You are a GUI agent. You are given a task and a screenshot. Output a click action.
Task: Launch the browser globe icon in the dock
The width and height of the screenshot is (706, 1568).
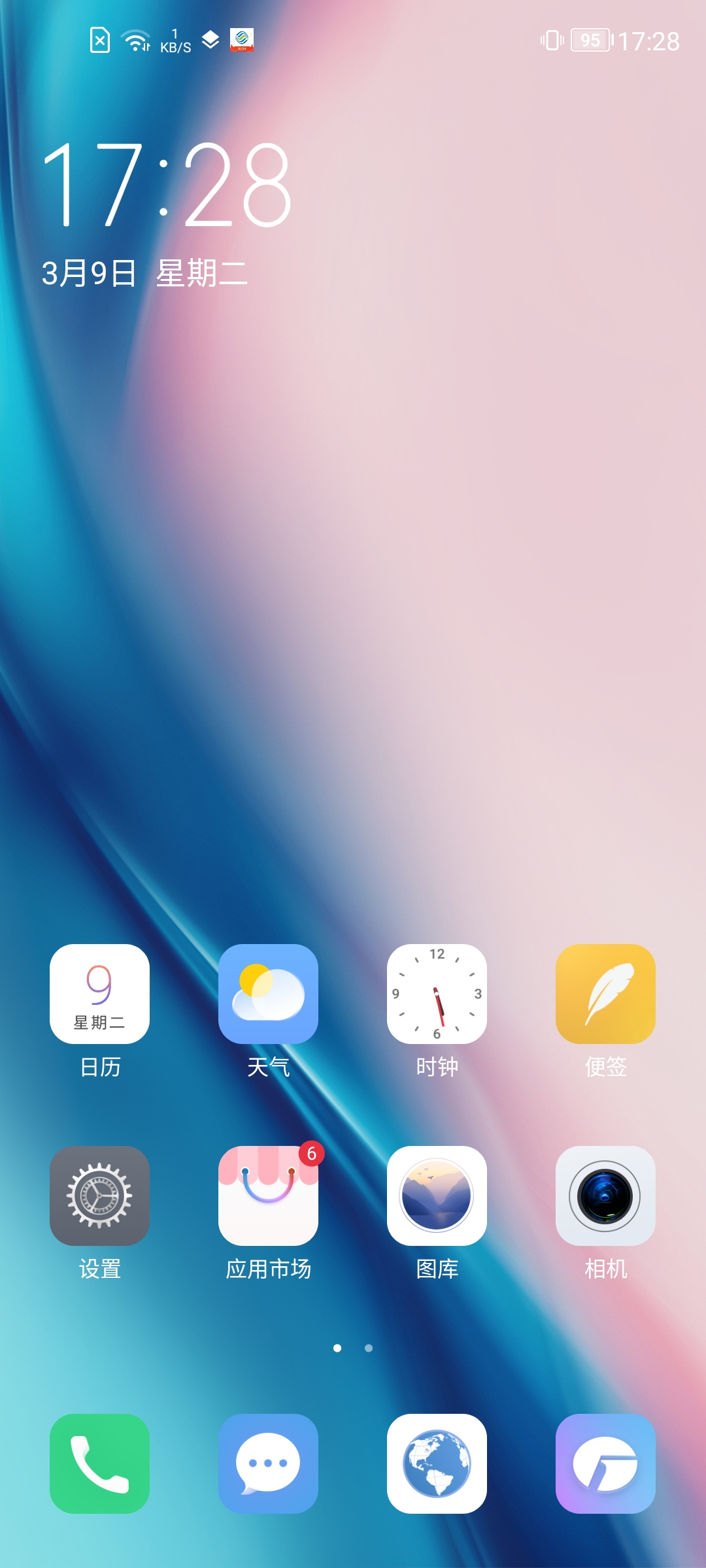pyautogui.click(x=437, y=1463)
